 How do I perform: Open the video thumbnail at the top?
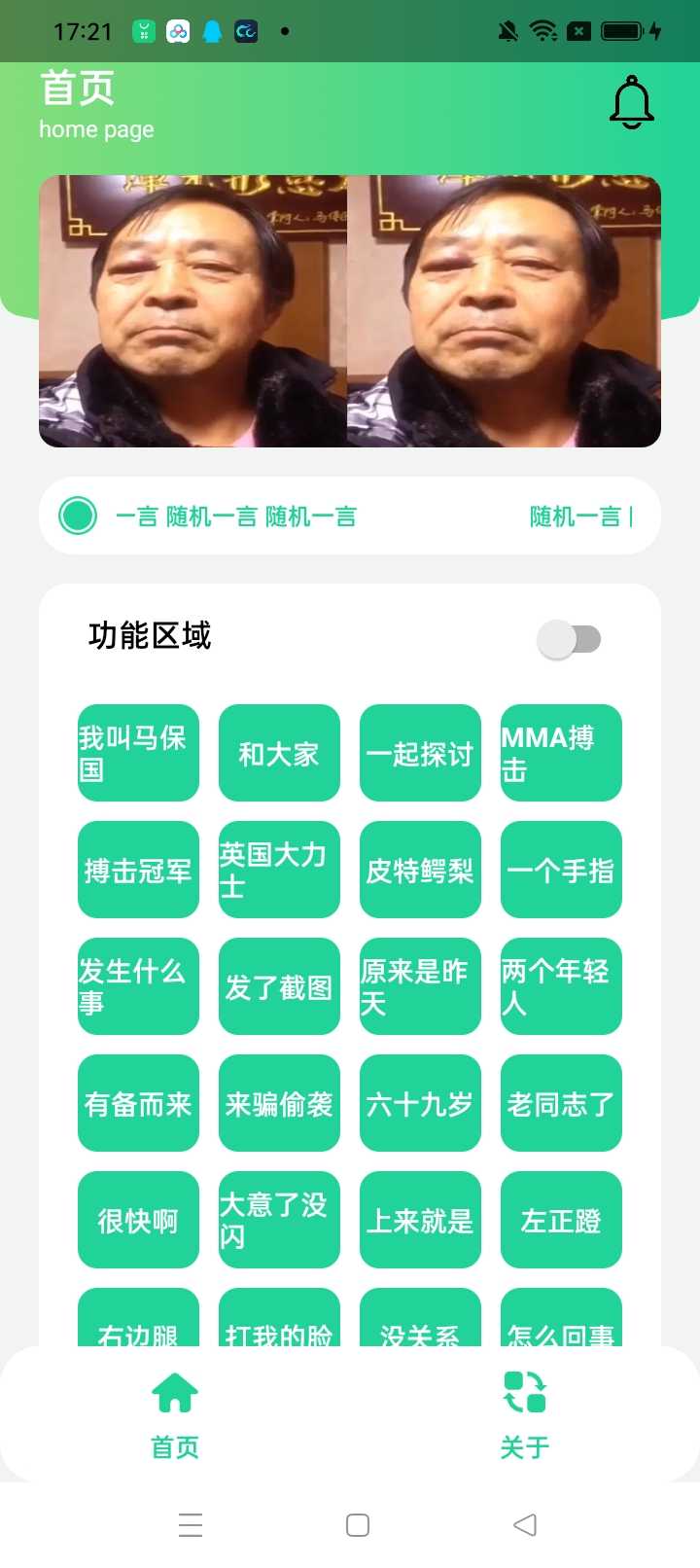click(350, 309)
